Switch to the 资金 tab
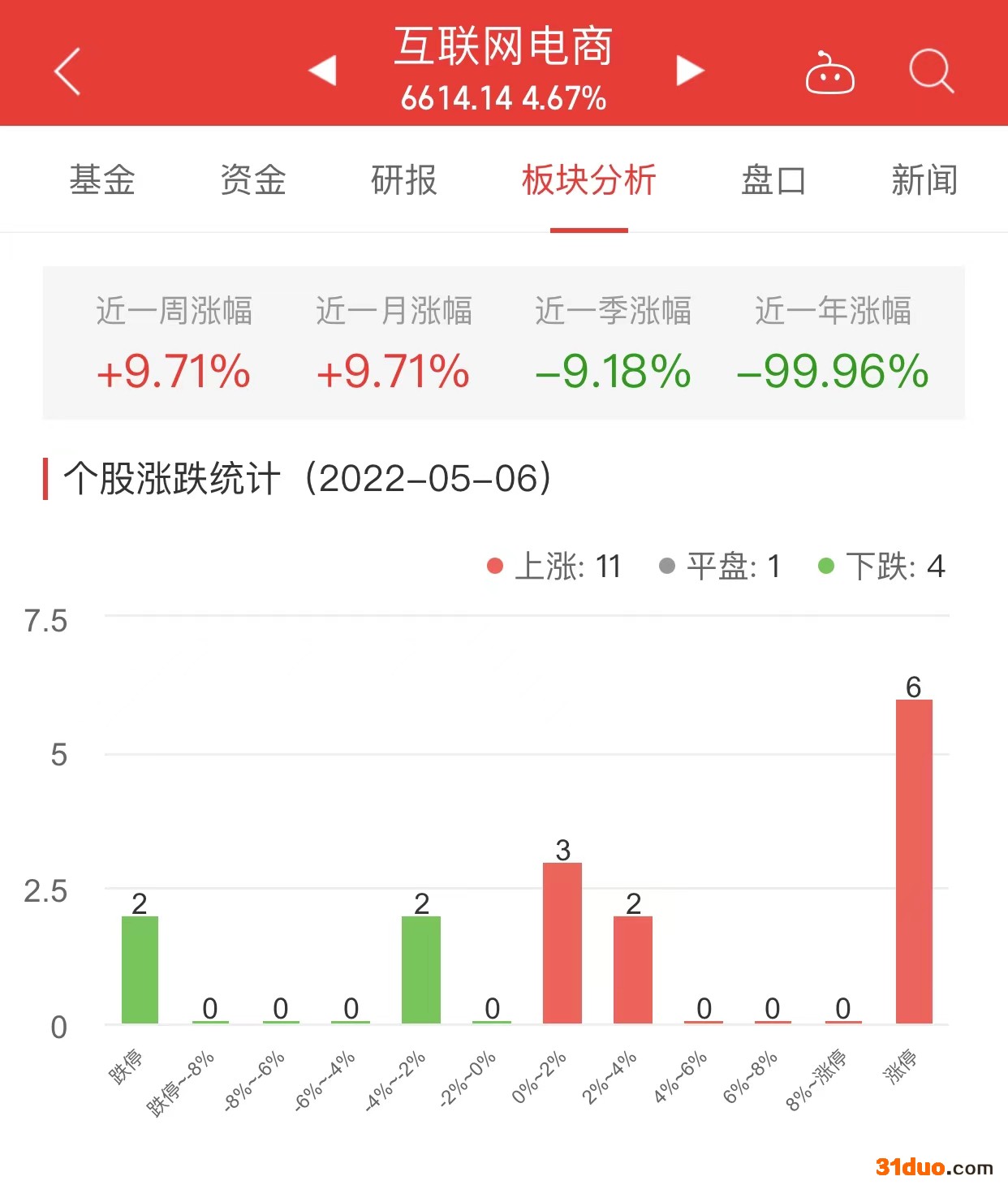 pyautogui.click(x=253, y=180)
